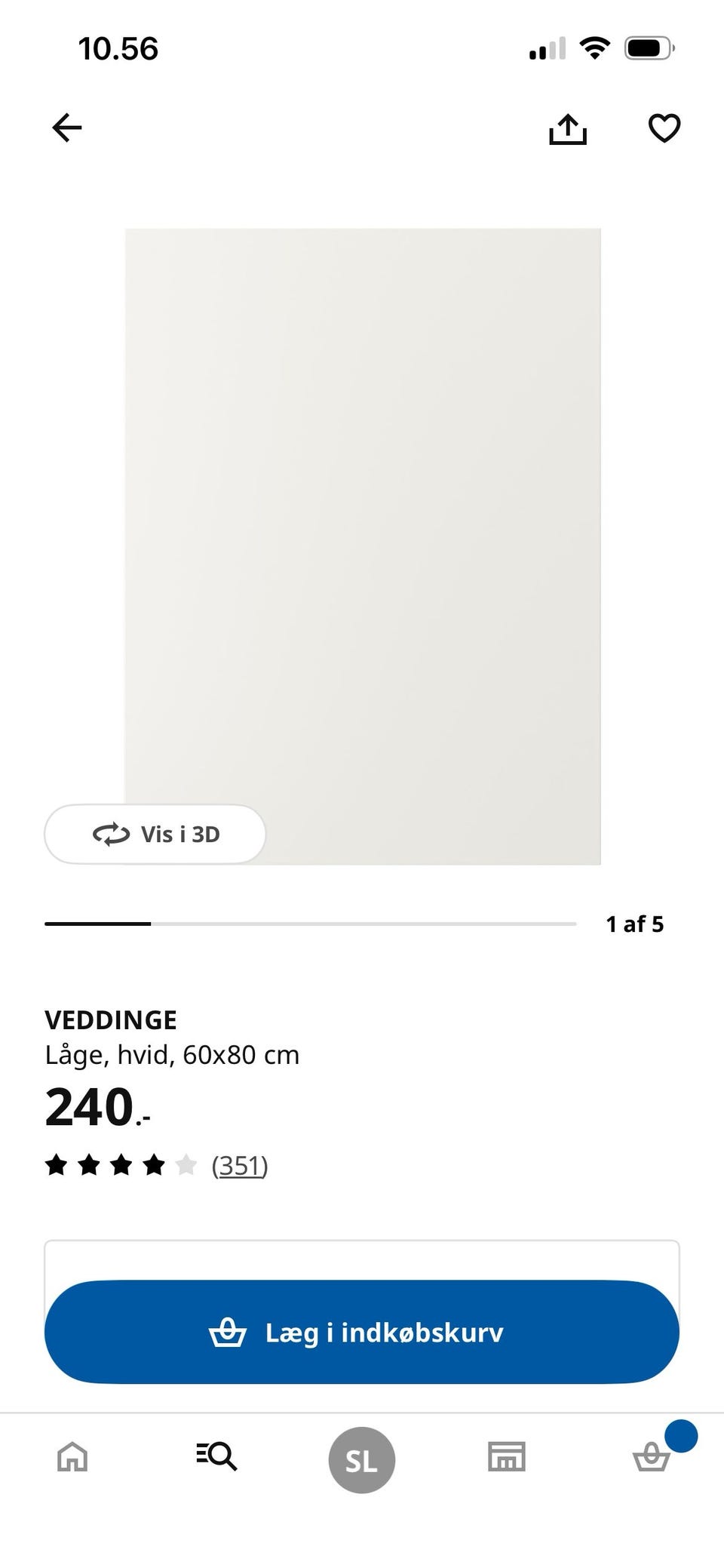Tap the SL profile avatar
This screenshot has width=724, height=1568.
point(361,1458)
